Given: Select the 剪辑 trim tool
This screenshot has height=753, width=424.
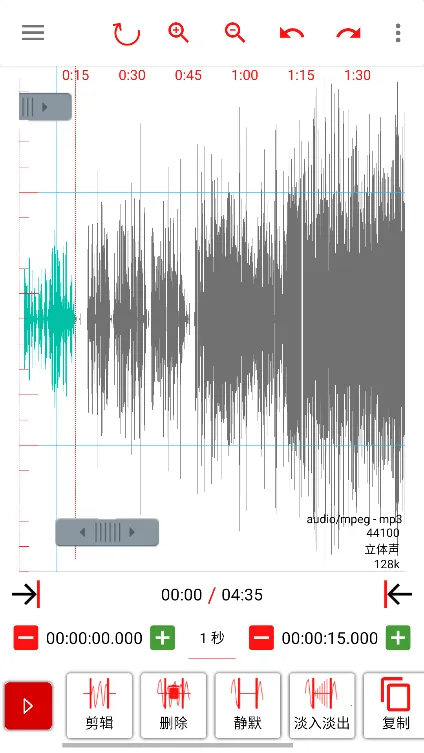Looking at the screenshot, I should (x=99, y=705).
